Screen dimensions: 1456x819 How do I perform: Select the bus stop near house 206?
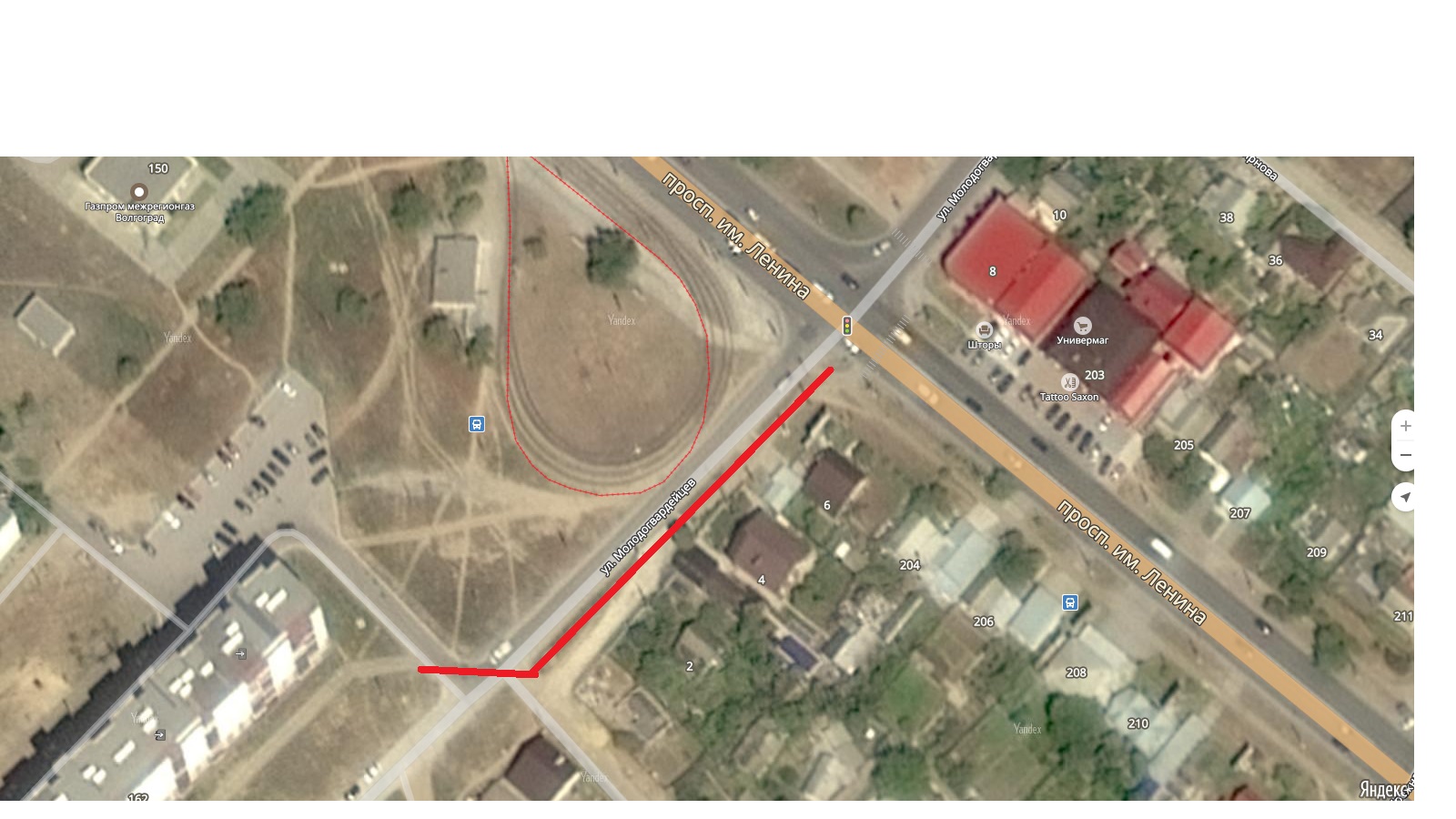point(1070,602)
